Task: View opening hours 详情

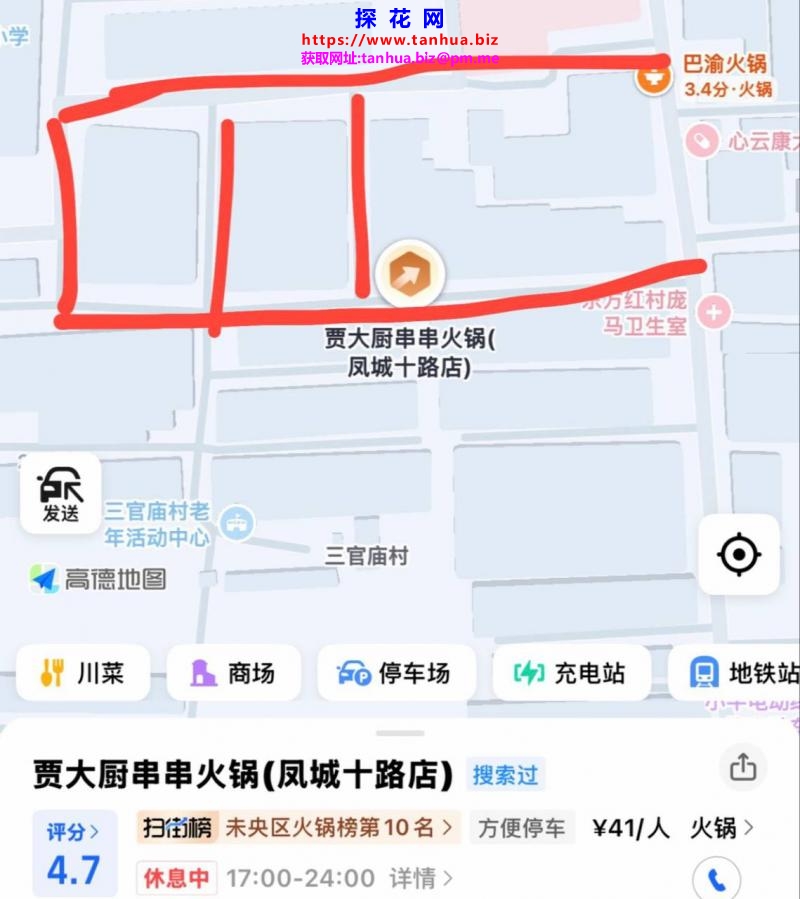Action: (420, 878)
